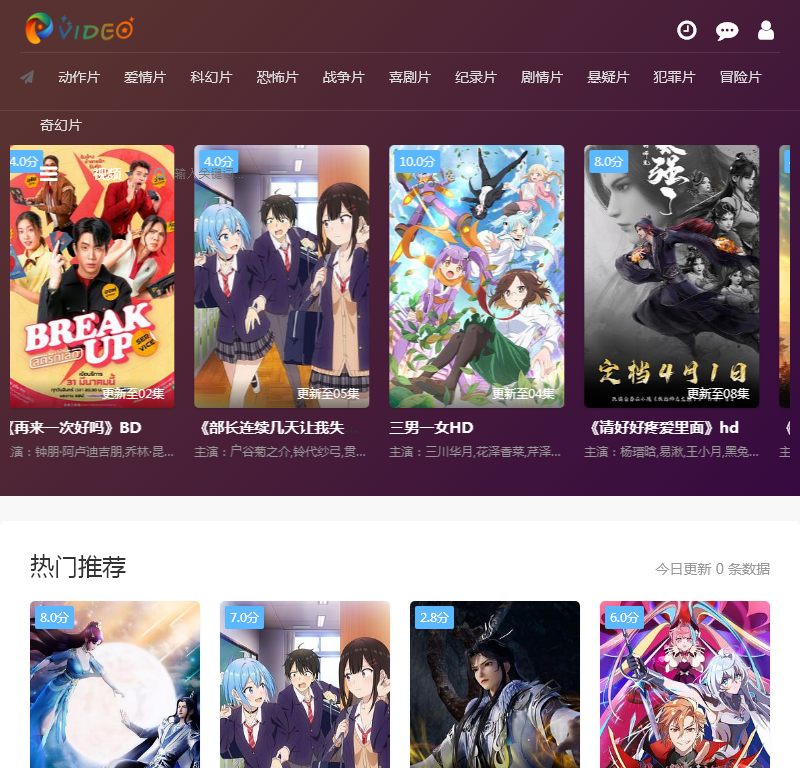Open the recommended video rated 2.8分
The image size is (800, 768).
click(494, 690)
